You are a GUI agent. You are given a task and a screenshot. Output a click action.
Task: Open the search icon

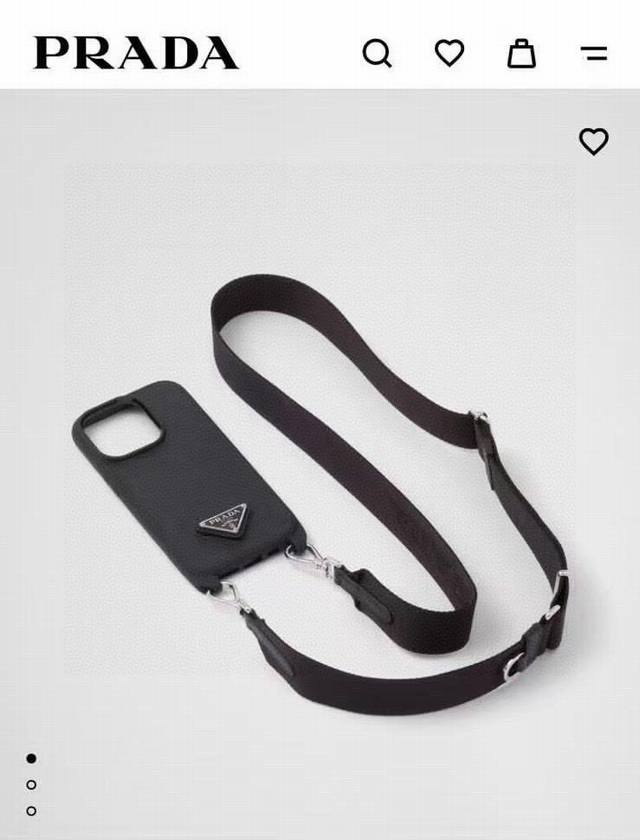(x=377, y=53)
